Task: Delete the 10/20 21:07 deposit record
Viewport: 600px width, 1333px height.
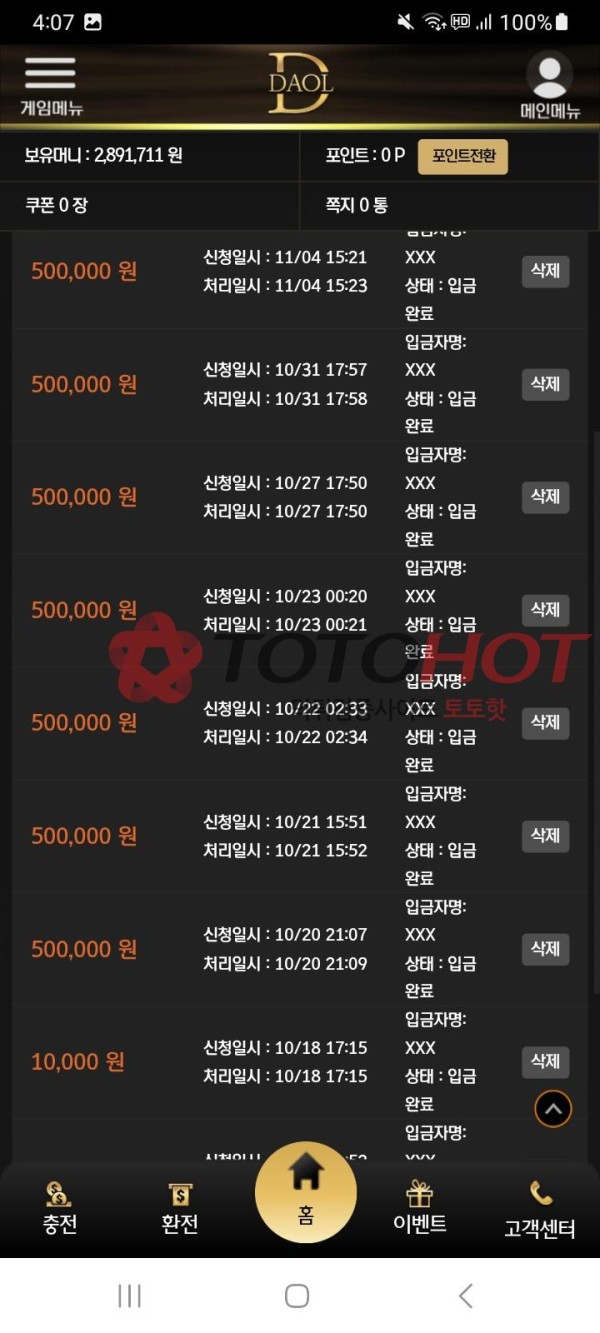Action: coord(545,949)
